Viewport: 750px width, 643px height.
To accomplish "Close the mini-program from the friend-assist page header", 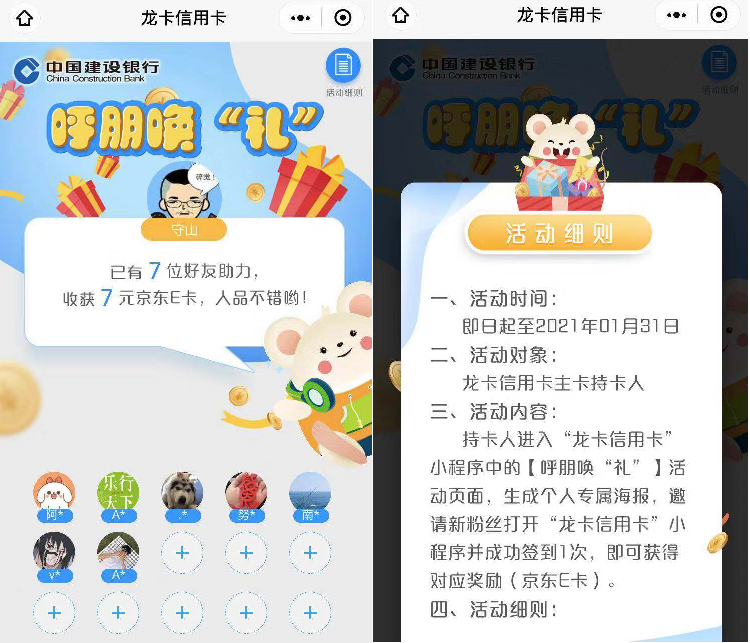I will (343, 18).
